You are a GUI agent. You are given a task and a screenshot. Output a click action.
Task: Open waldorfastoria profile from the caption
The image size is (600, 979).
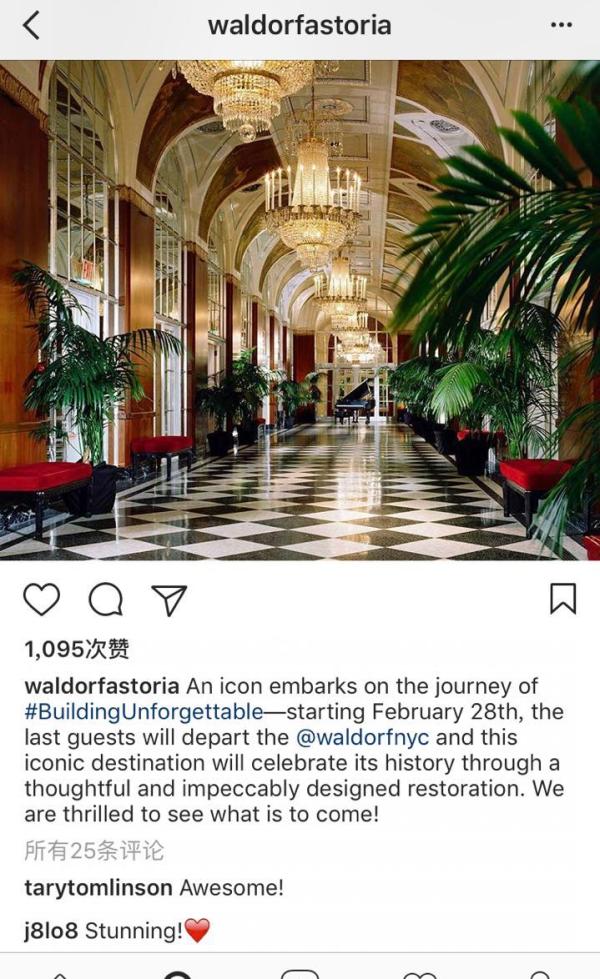[101, 686]
